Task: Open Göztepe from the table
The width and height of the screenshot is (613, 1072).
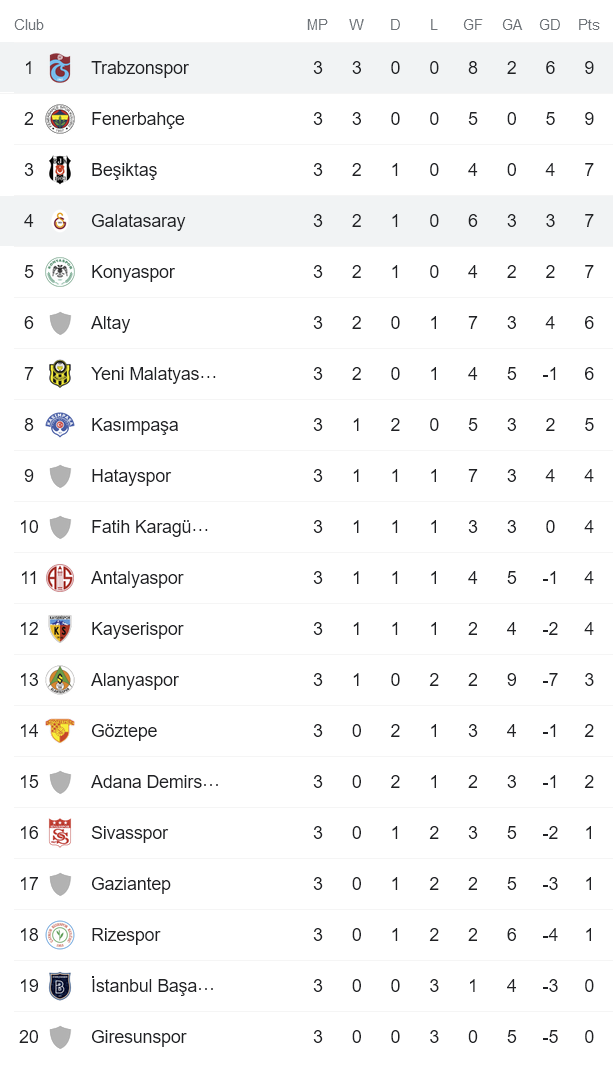Action: 124,731
